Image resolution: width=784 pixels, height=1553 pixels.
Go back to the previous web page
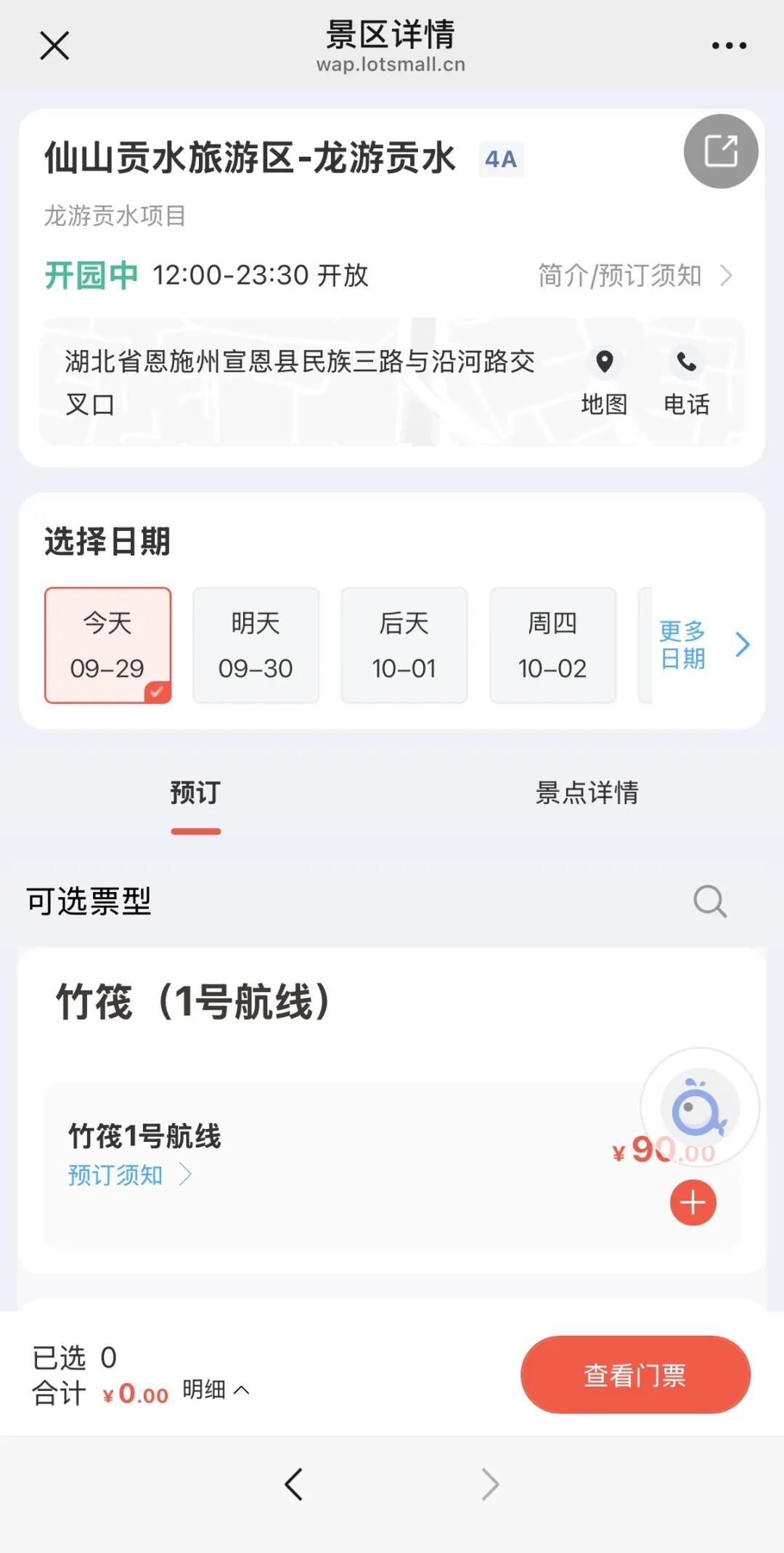tap(294, 1484)
